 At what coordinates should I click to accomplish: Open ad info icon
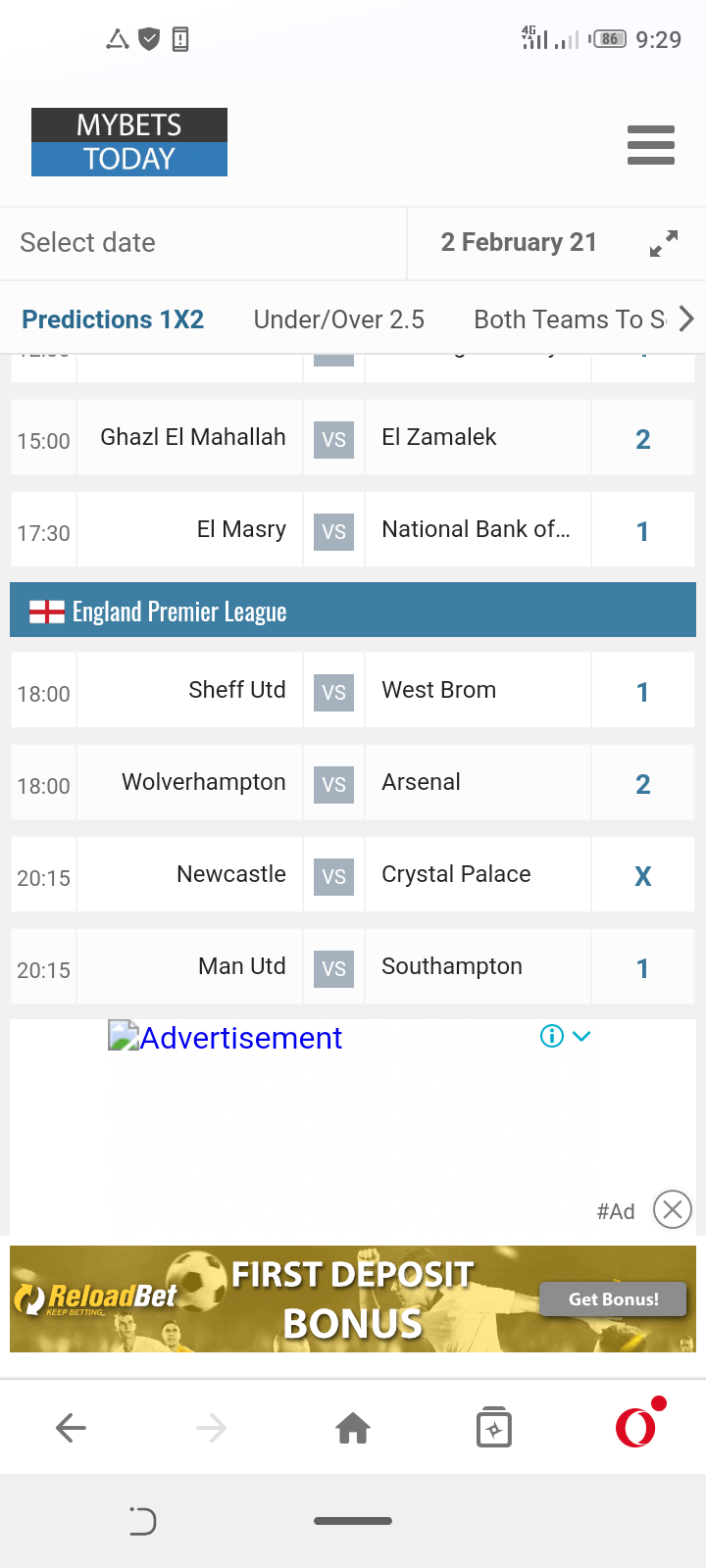pos(552,1036)
